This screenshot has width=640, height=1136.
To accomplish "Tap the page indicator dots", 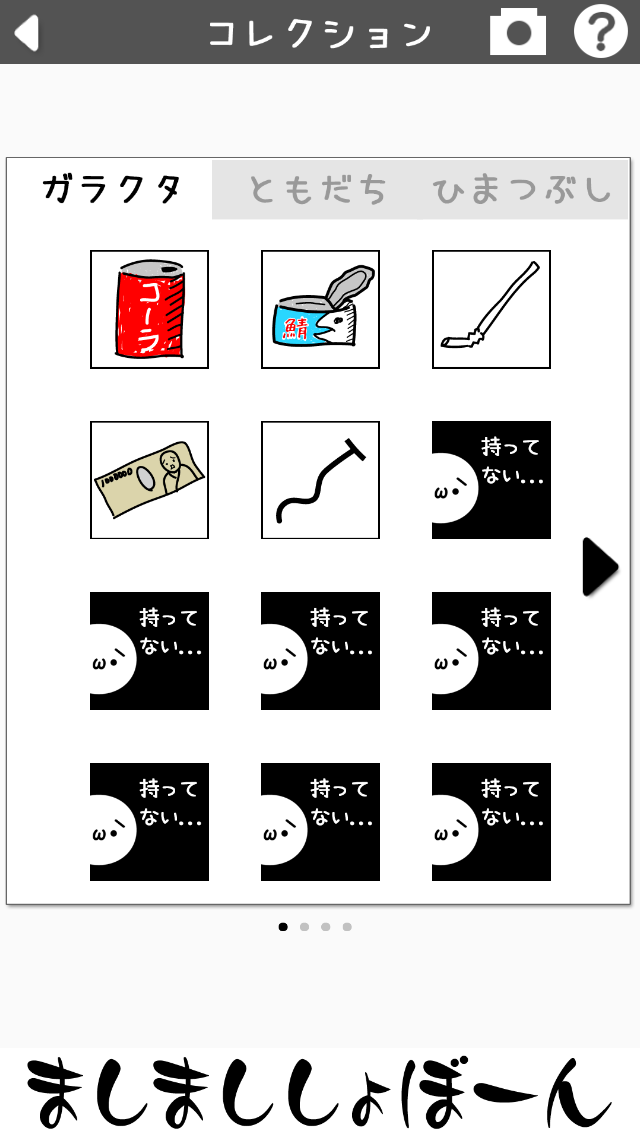I will coord(315,927).
